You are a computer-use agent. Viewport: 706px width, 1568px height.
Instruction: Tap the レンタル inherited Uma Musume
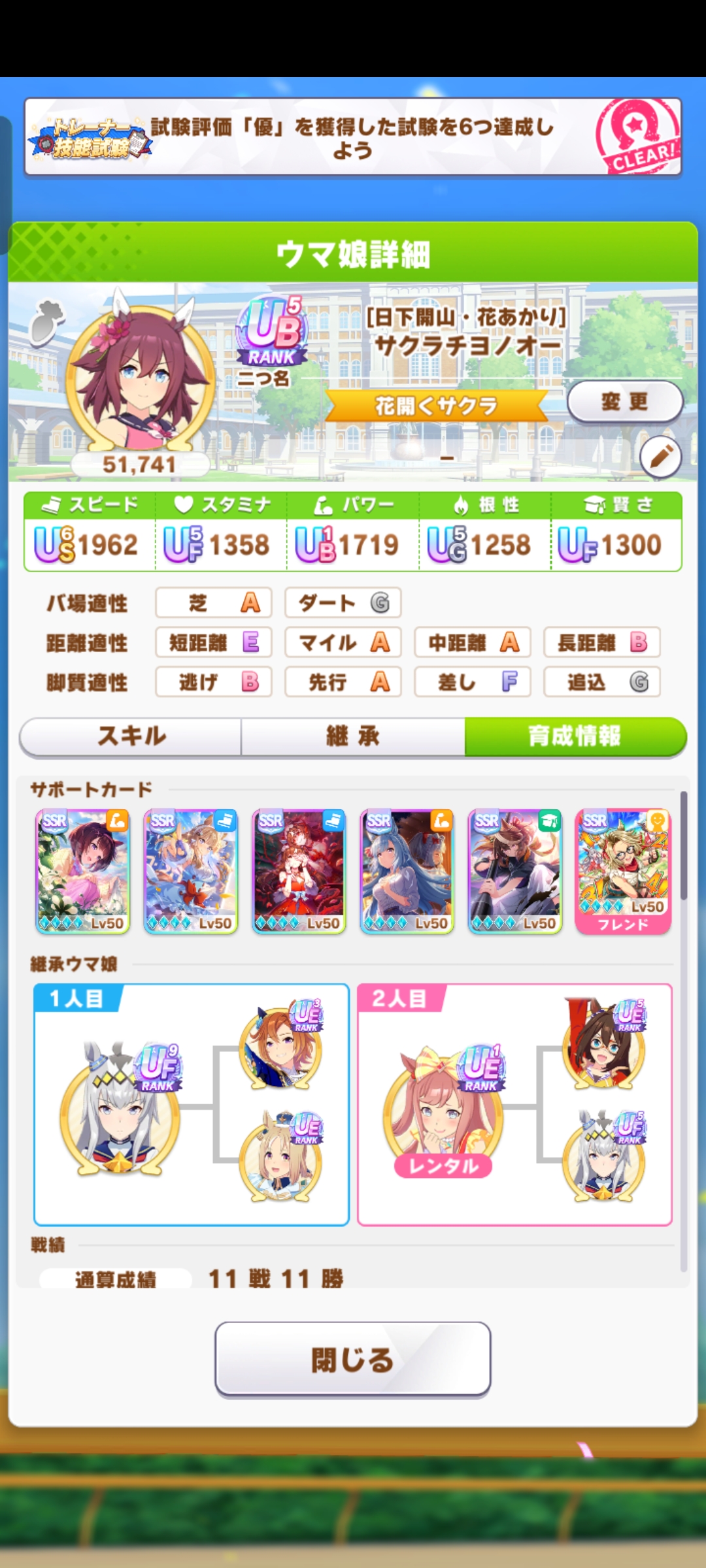click(445, 1111)
